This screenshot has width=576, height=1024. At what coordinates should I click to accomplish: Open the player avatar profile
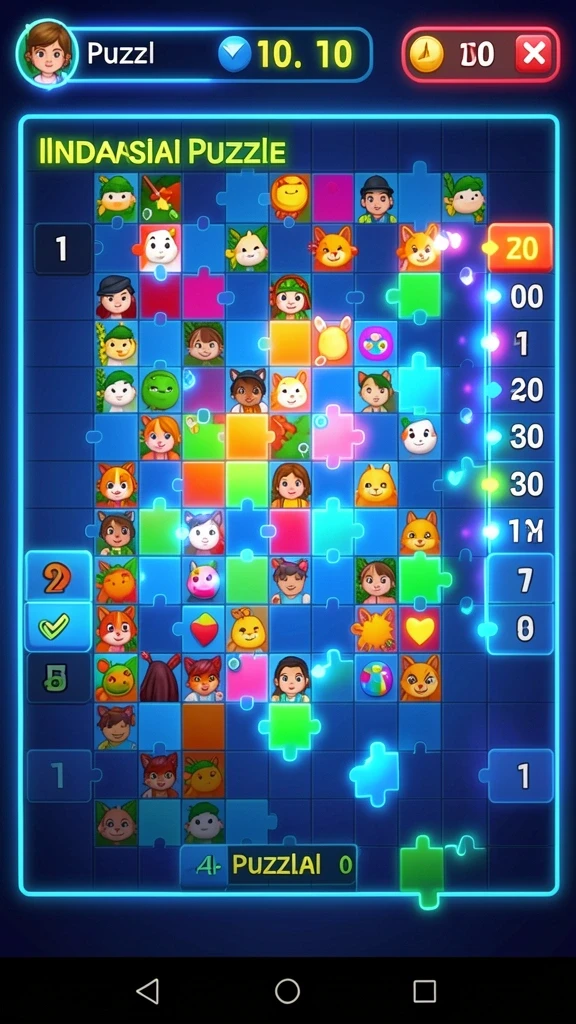coord(47,54)
